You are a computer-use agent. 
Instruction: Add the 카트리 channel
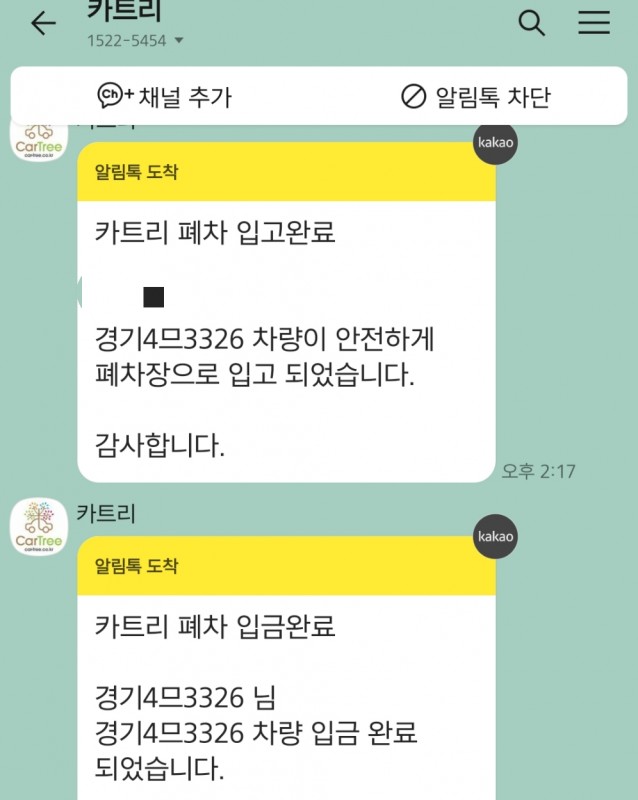[165, 96]
